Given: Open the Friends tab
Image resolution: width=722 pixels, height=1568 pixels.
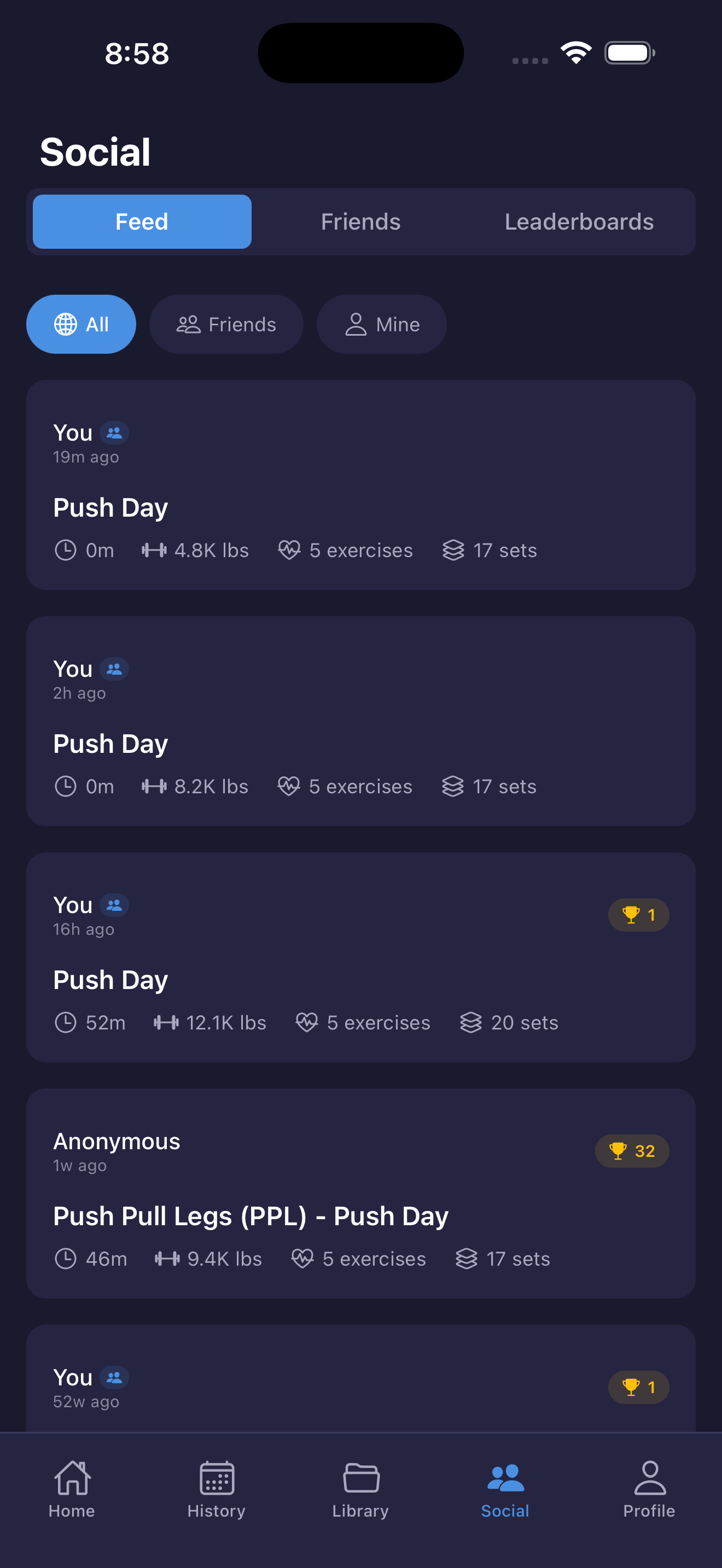Looking at the screenshot, I should coord(360,221).
